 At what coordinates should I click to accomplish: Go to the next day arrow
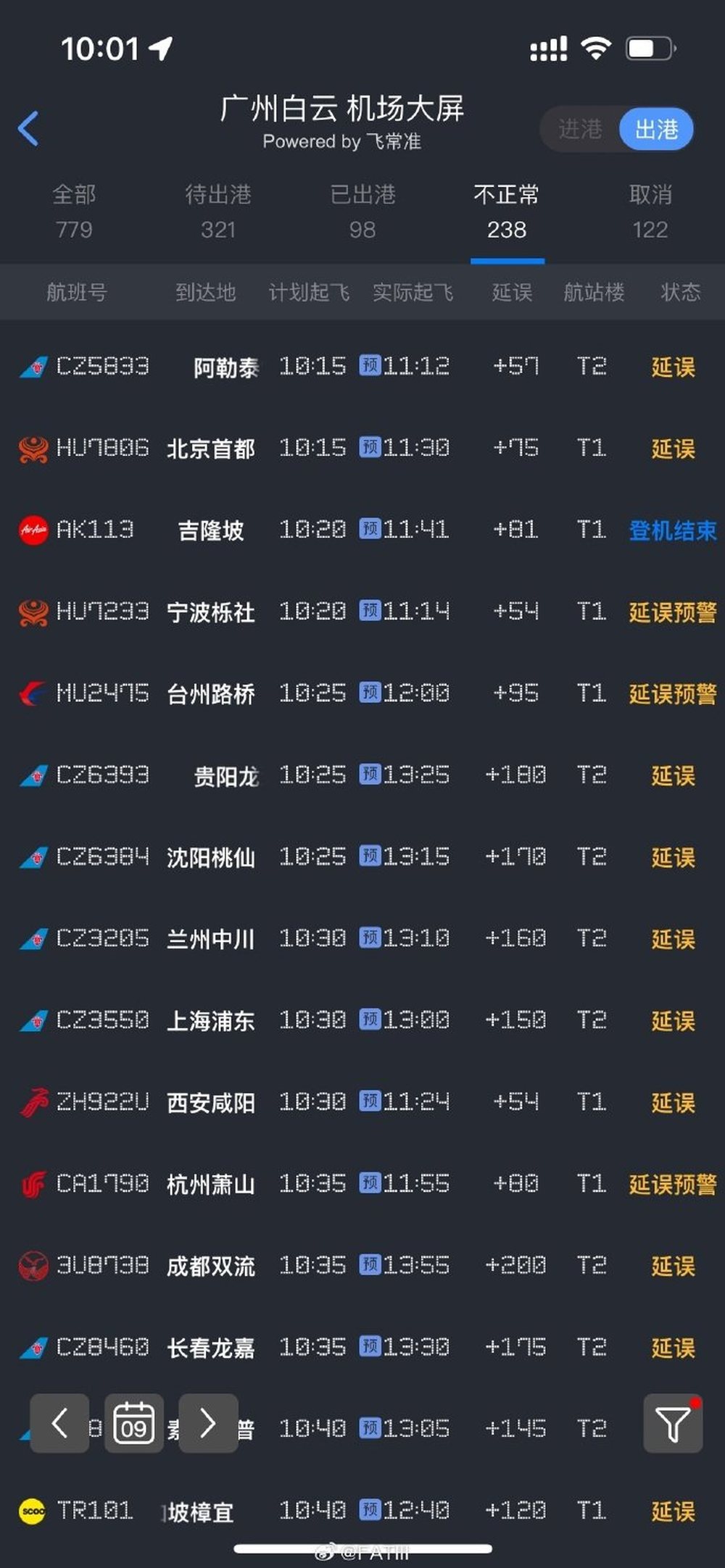tap(208, 1423)
